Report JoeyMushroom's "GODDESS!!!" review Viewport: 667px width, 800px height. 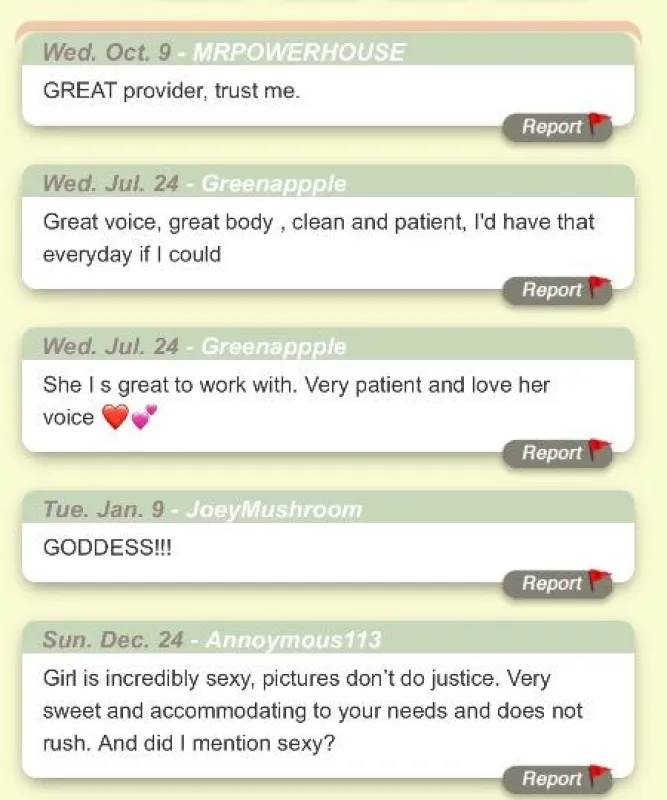(556, 583)
